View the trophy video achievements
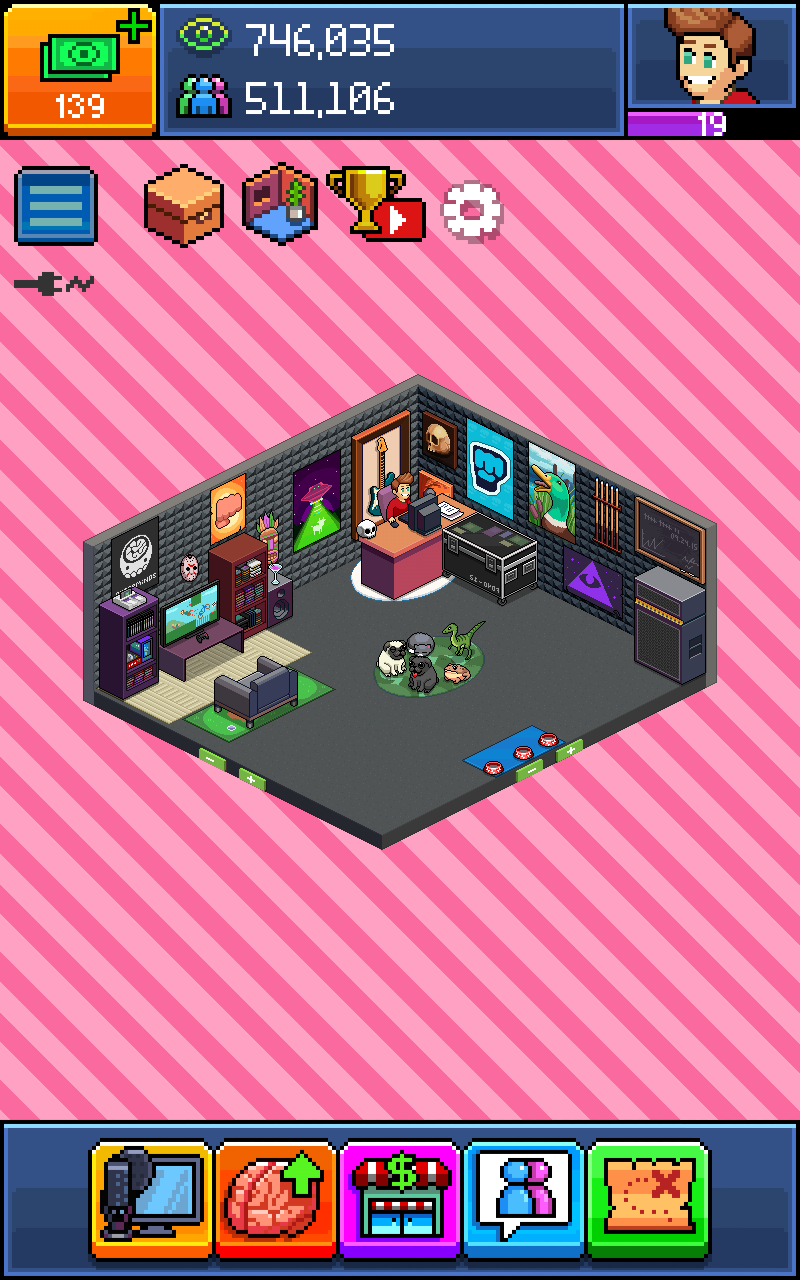 coord(374,204)
